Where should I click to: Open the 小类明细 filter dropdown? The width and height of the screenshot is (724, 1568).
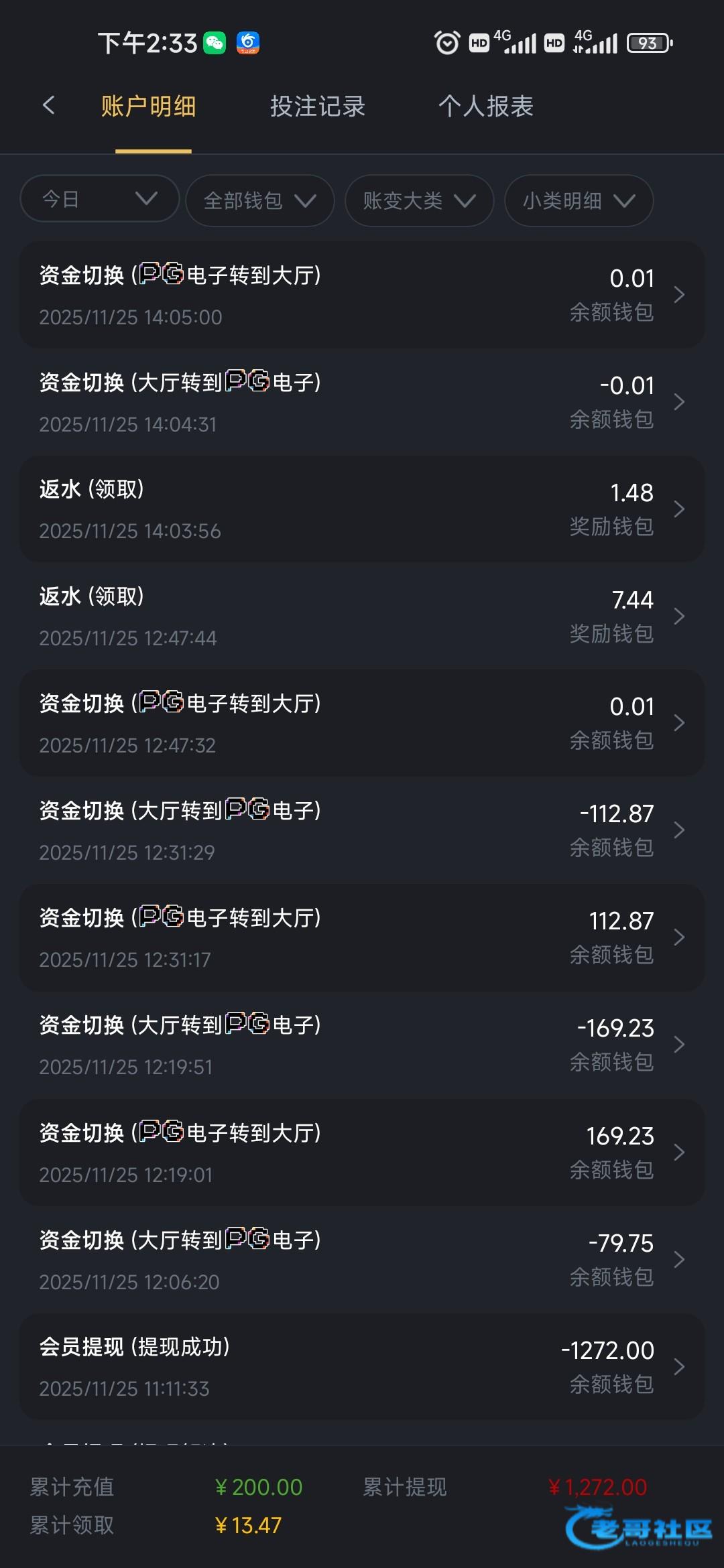[579, 200]
